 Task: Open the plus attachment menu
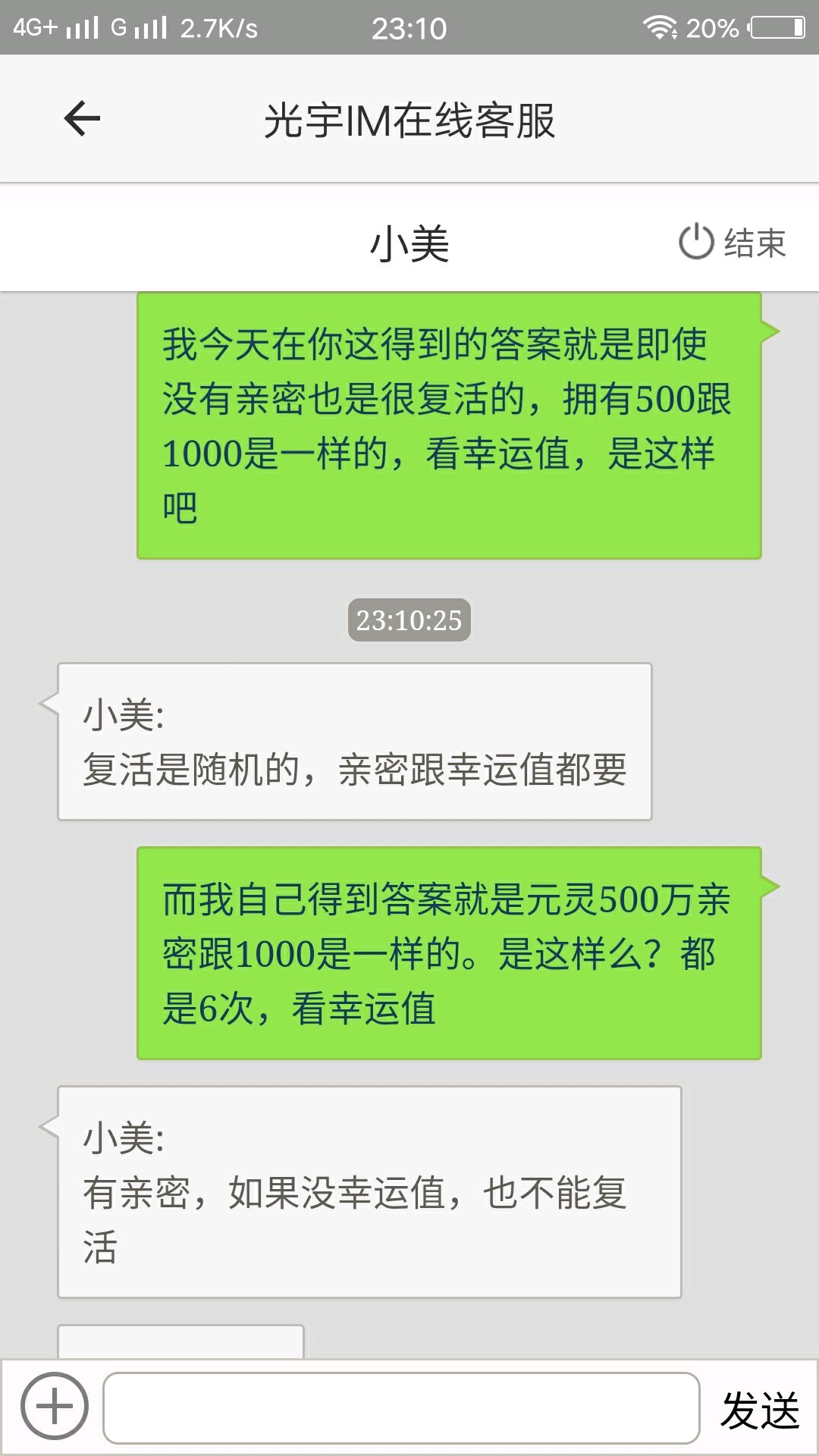click(55, 1407)
